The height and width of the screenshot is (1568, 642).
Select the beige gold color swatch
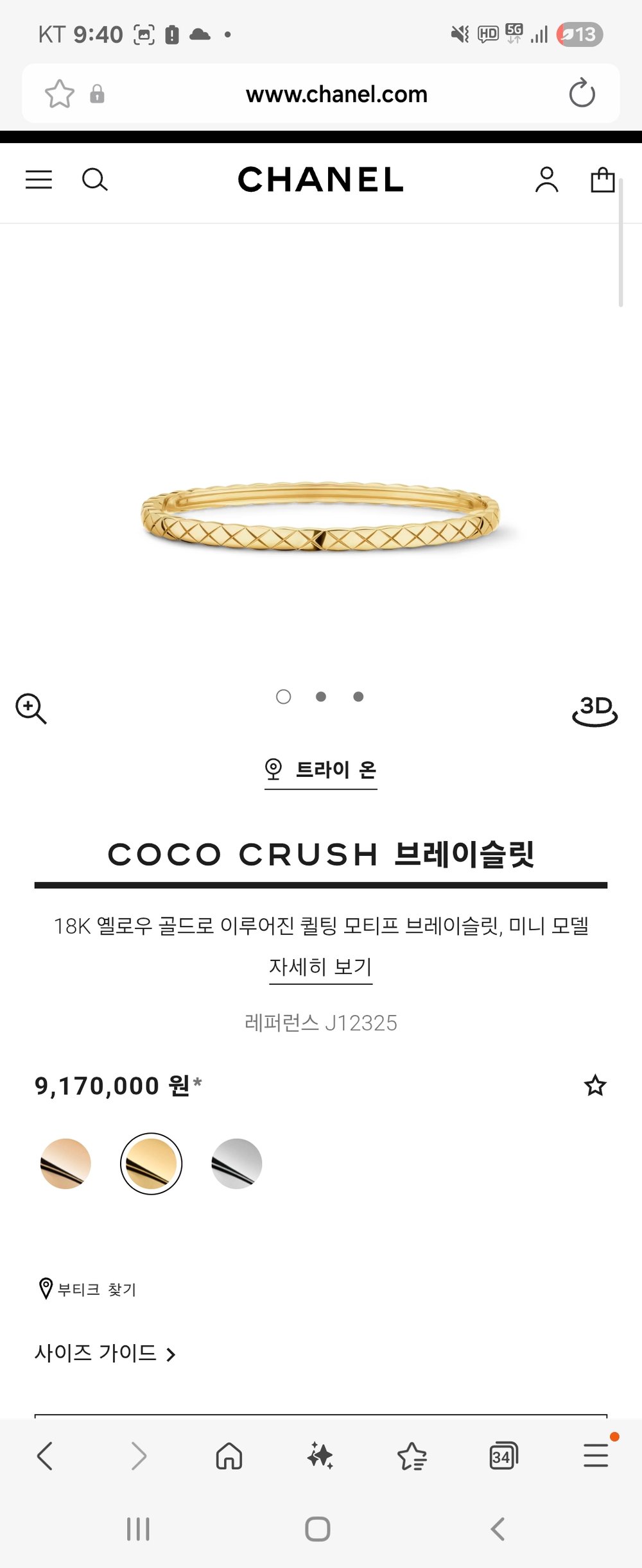[65, 1163]
